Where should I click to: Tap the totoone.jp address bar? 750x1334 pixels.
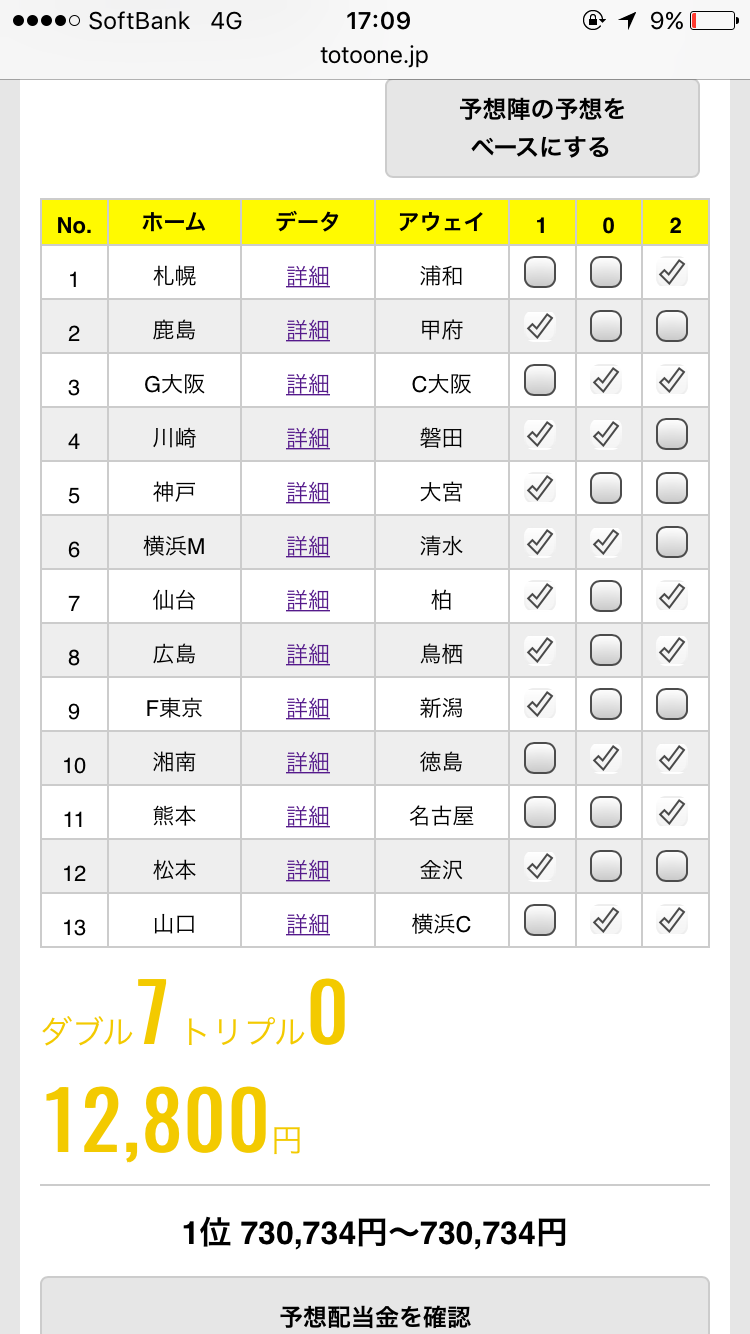(x=375, y=56)
